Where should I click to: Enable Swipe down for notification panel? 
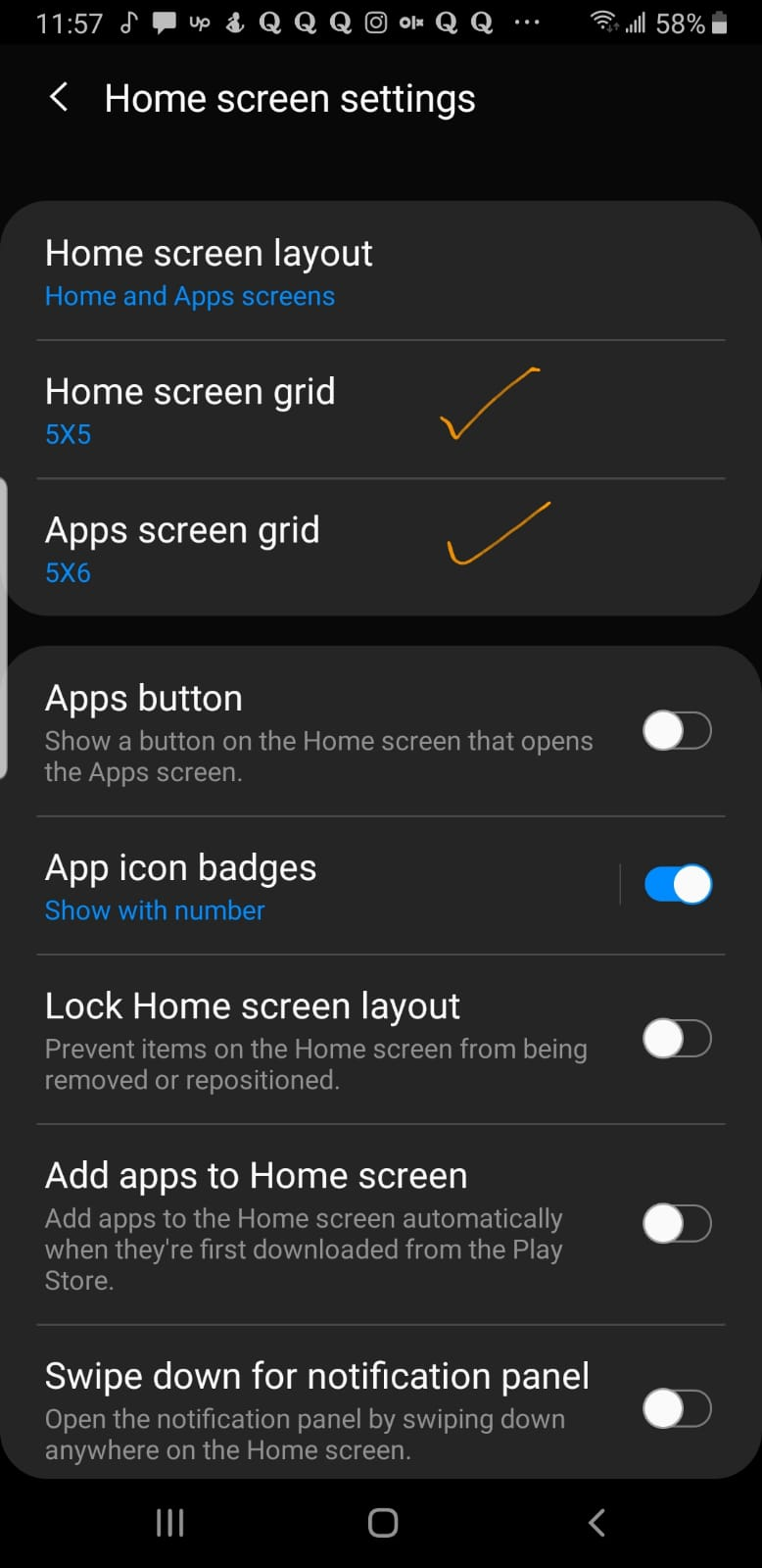click(677, 1409)
